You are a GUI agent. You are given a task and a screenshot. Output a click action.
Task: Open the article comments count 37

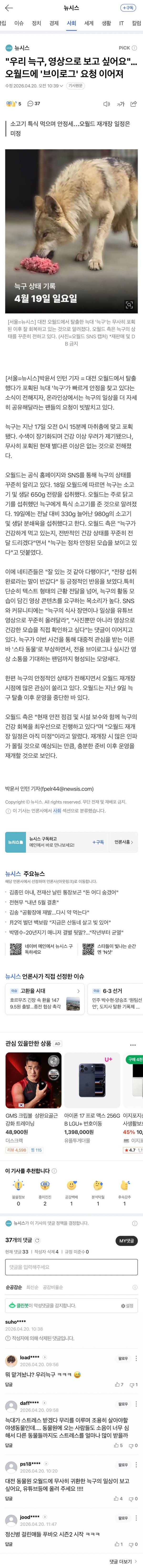point(34,103)
